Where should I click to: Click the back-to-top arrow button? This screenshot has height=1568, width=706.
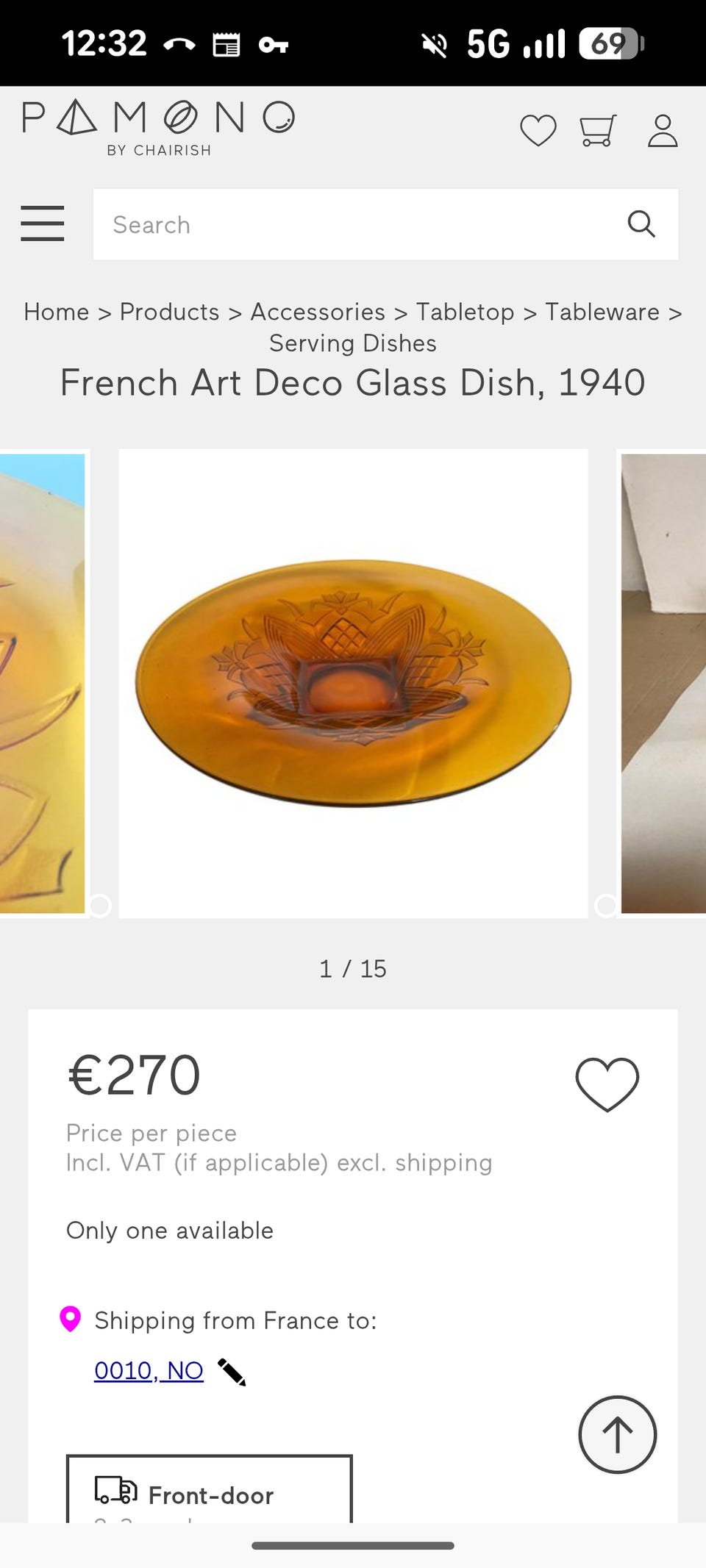[617, 1433]
